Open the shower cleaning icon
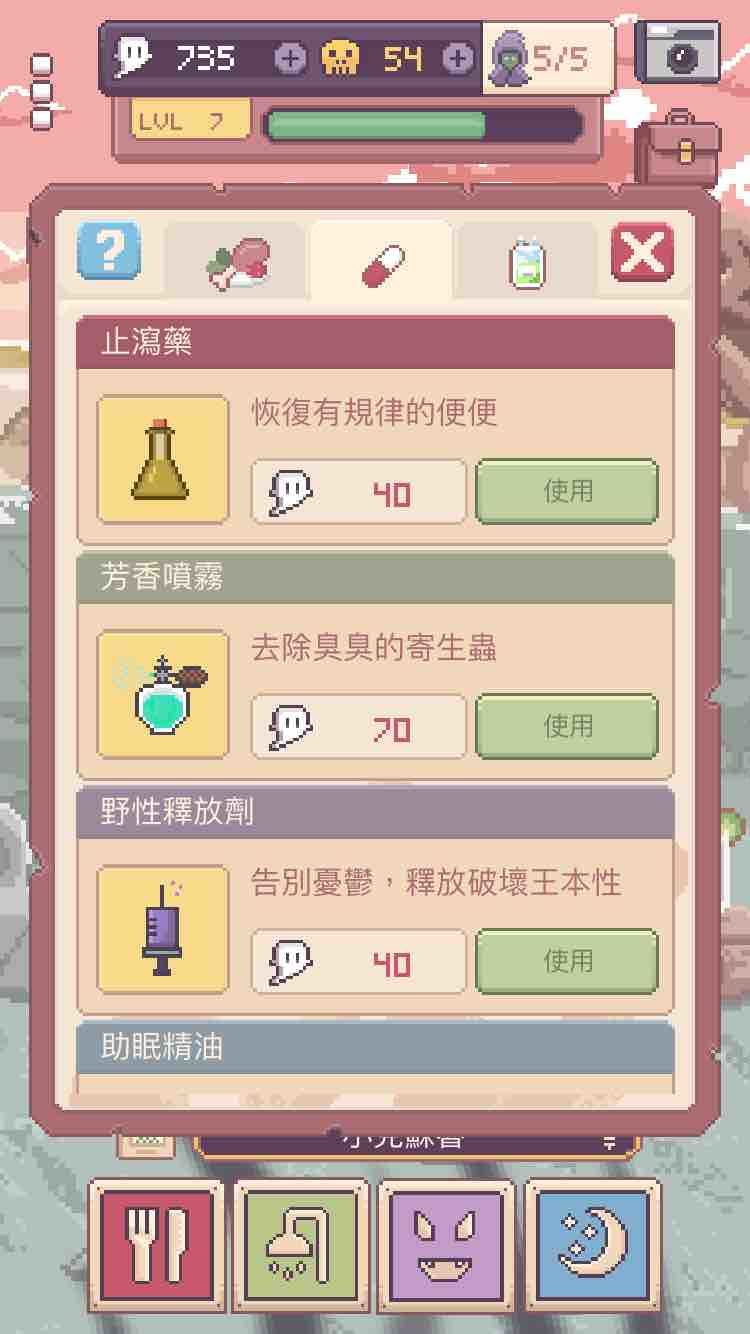Viewport: 750px width, 1334px height. click(301, 1244)
